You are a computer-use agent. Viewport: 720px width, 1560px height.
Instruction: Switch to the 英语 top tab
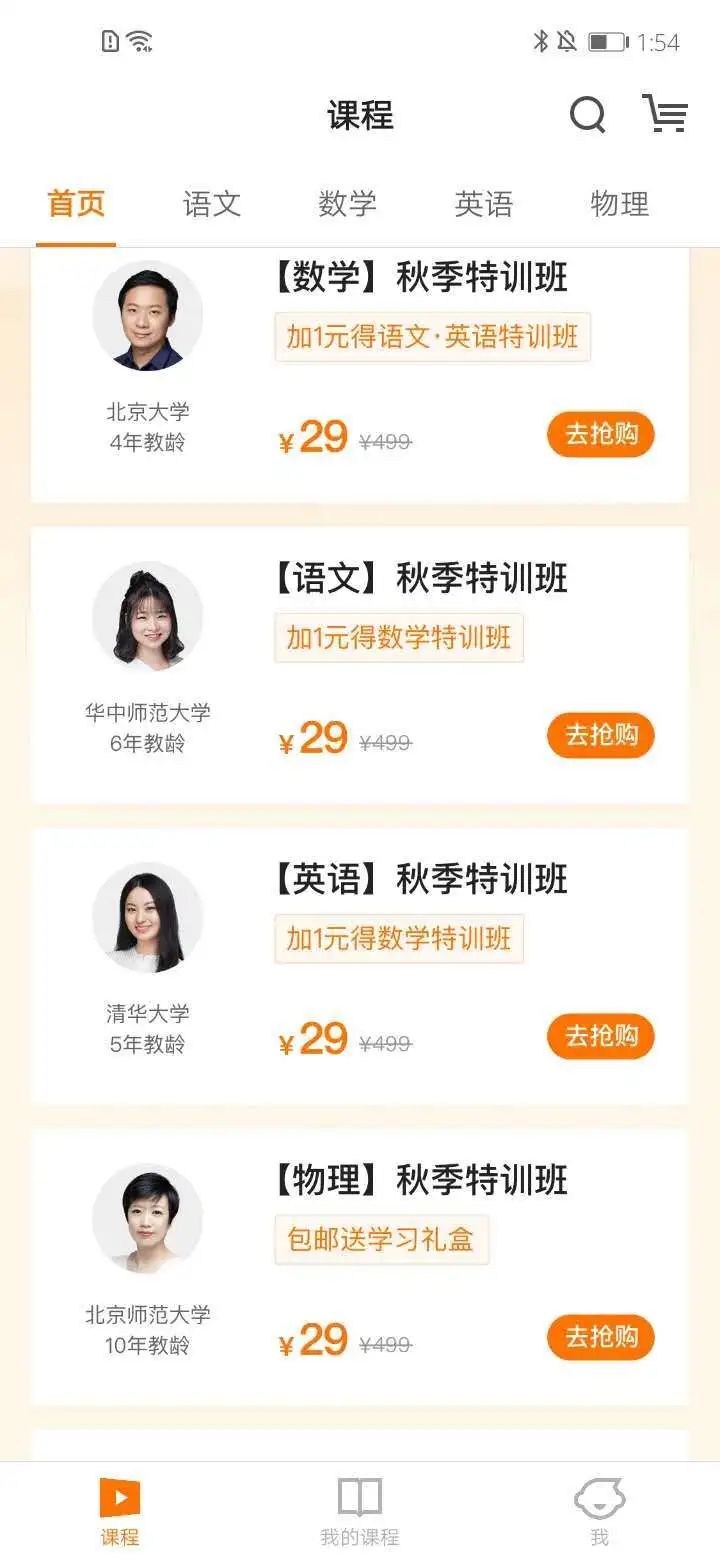(x=483, y=204)
